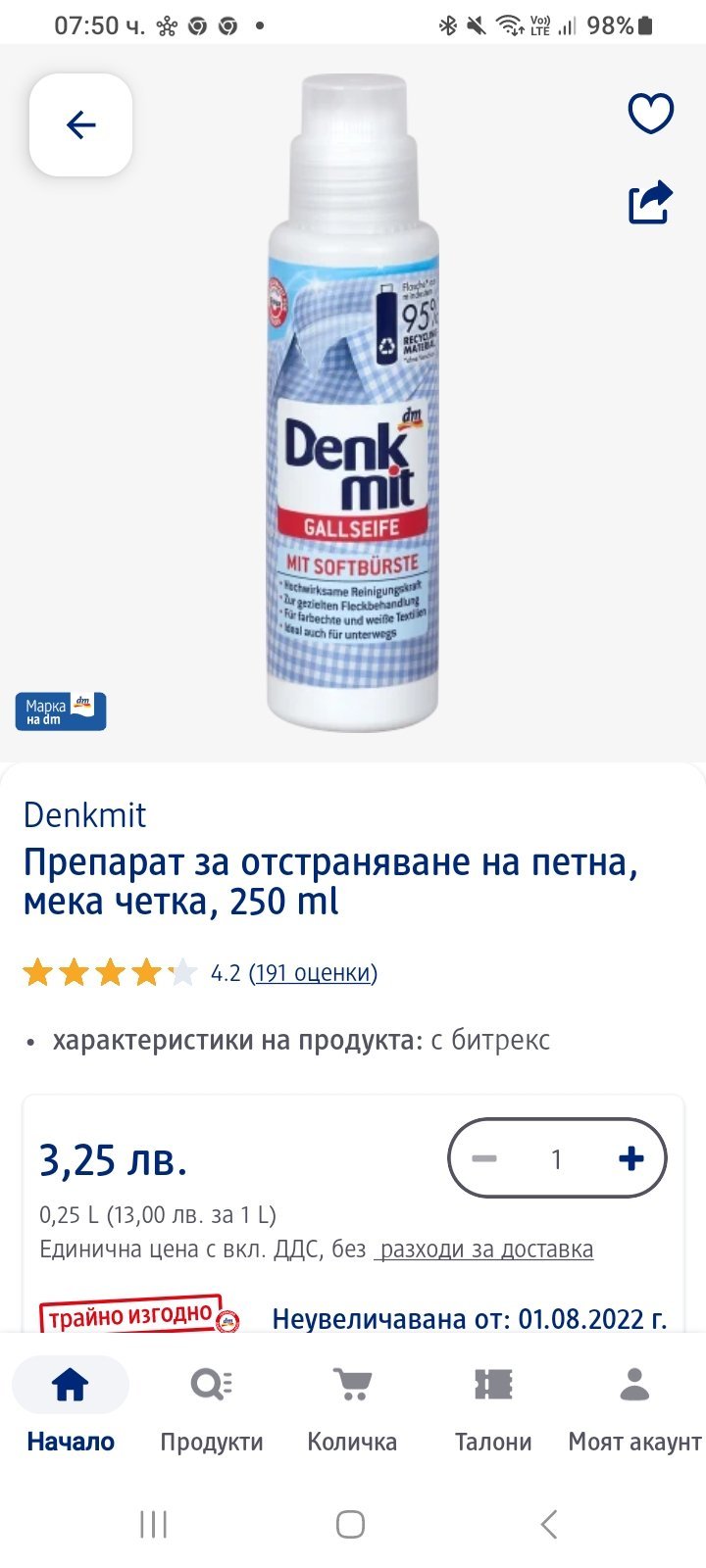Open the разходи за доставка link
Image resolution: width=706 pixels, height=1568 pixels.
(485, 1249)
